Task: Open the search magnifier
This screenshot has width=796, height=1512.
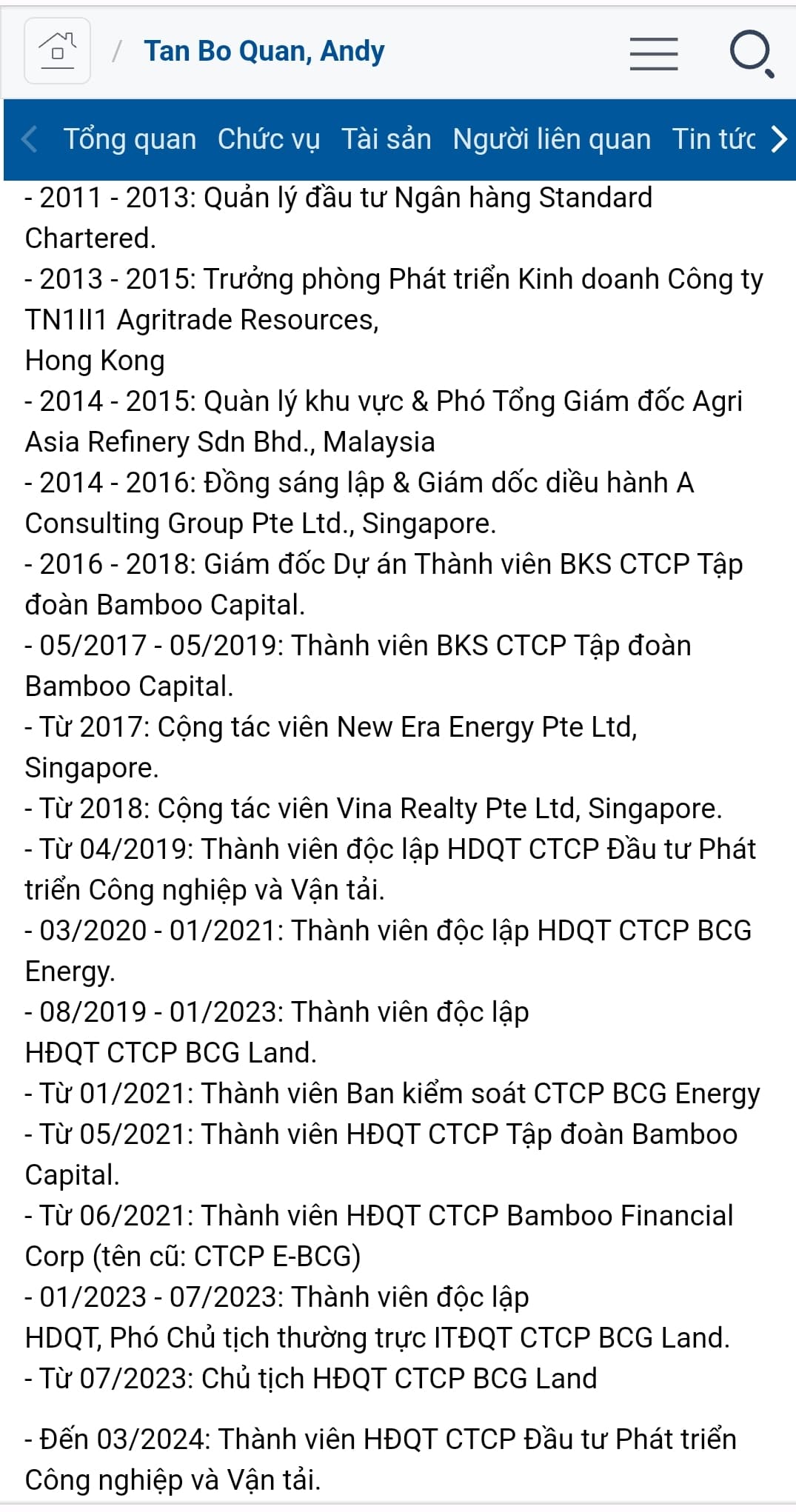Action: click(751, 53)
